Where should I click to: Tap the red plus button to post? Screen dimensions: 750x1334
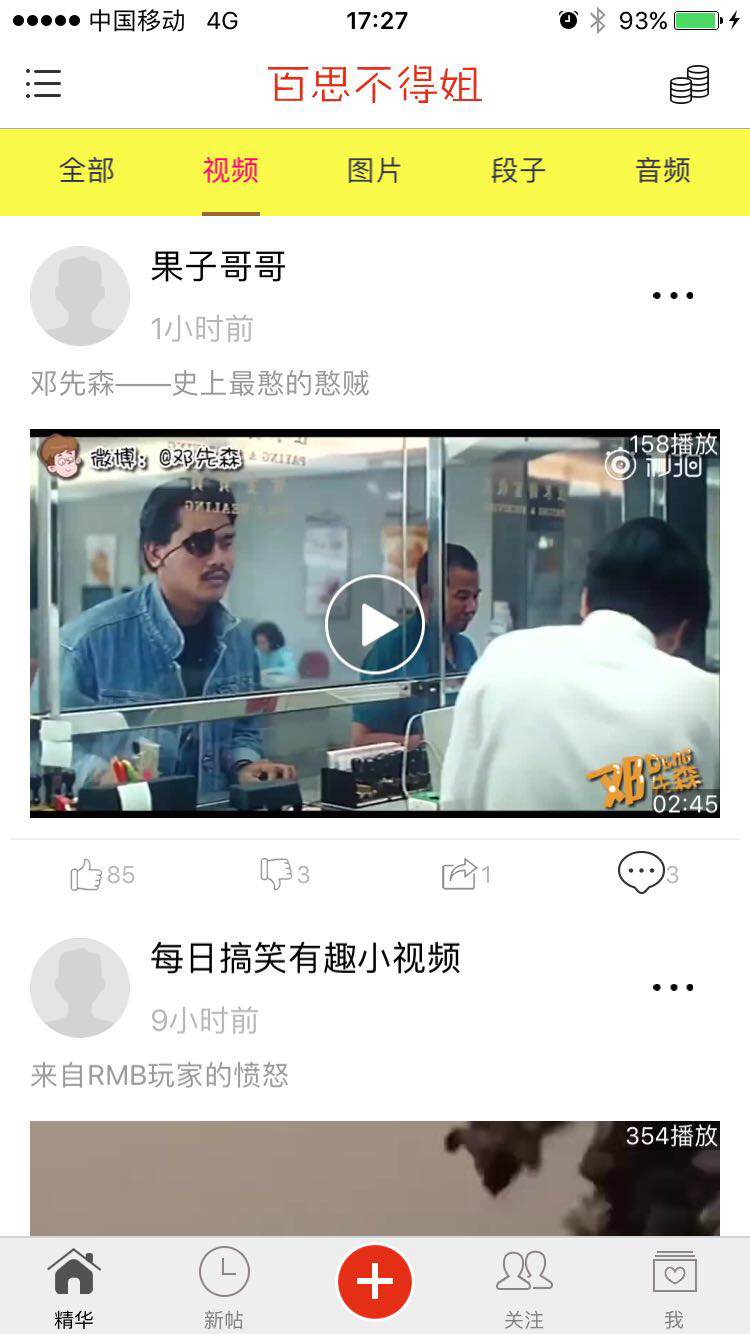(375, 1281)
